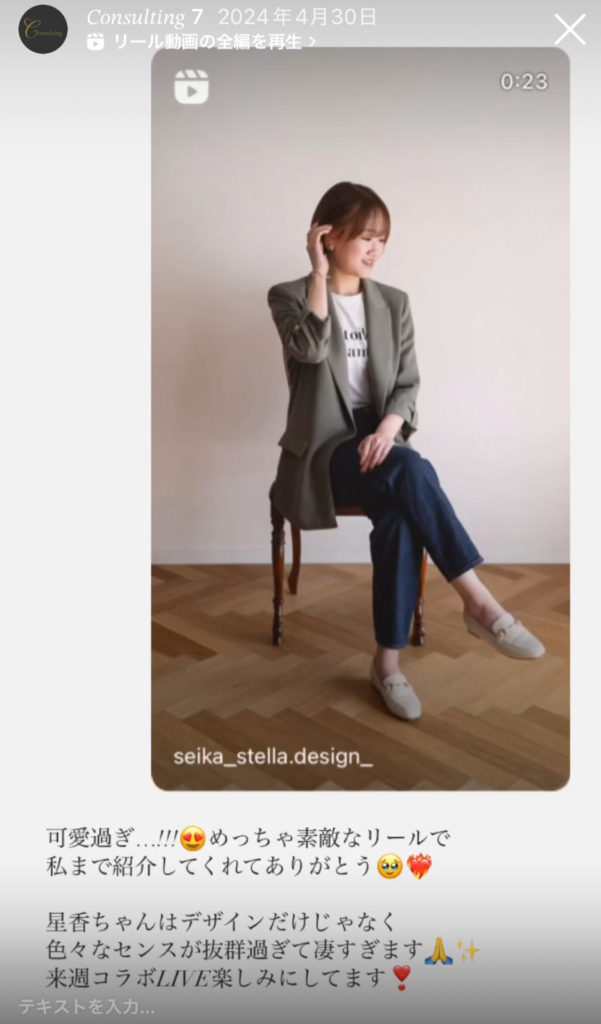
Task: Close the story viewer
Action: click(x=570, y=29)
